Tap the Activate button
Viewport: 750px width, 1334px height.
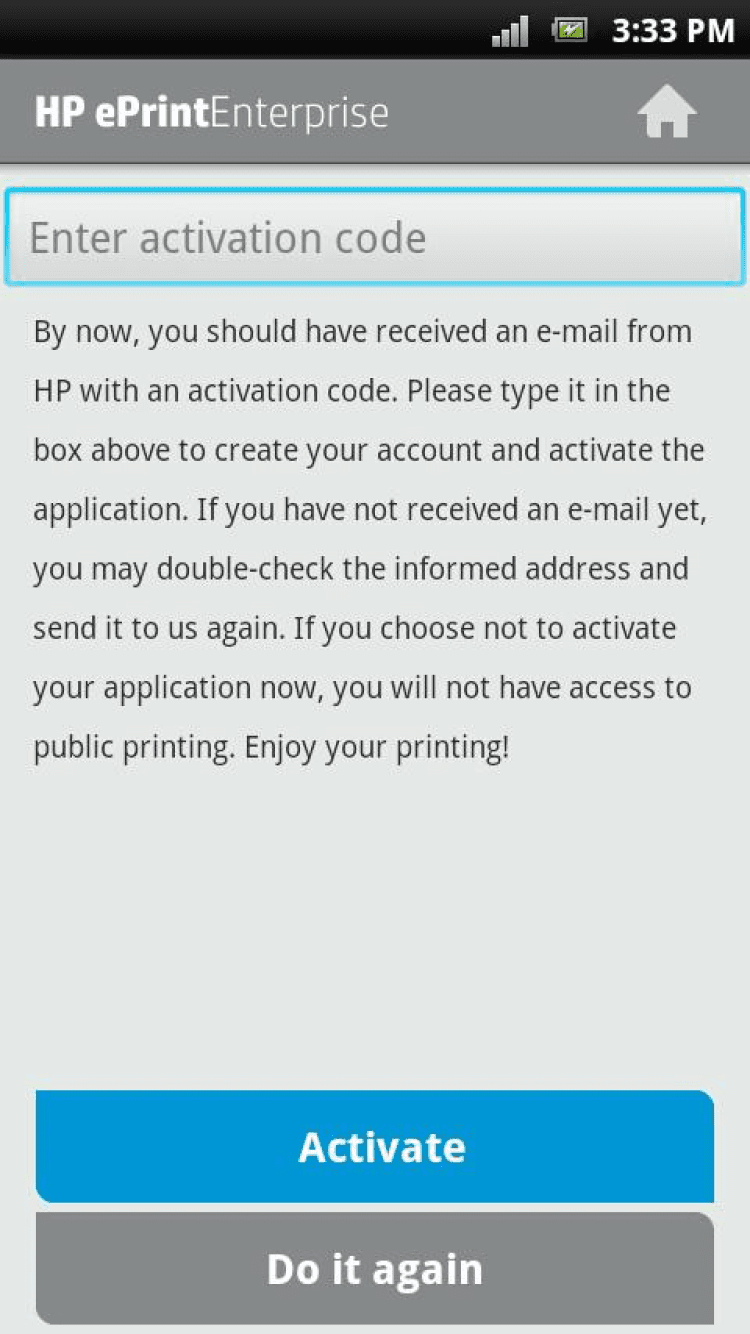click(375, 1146)
